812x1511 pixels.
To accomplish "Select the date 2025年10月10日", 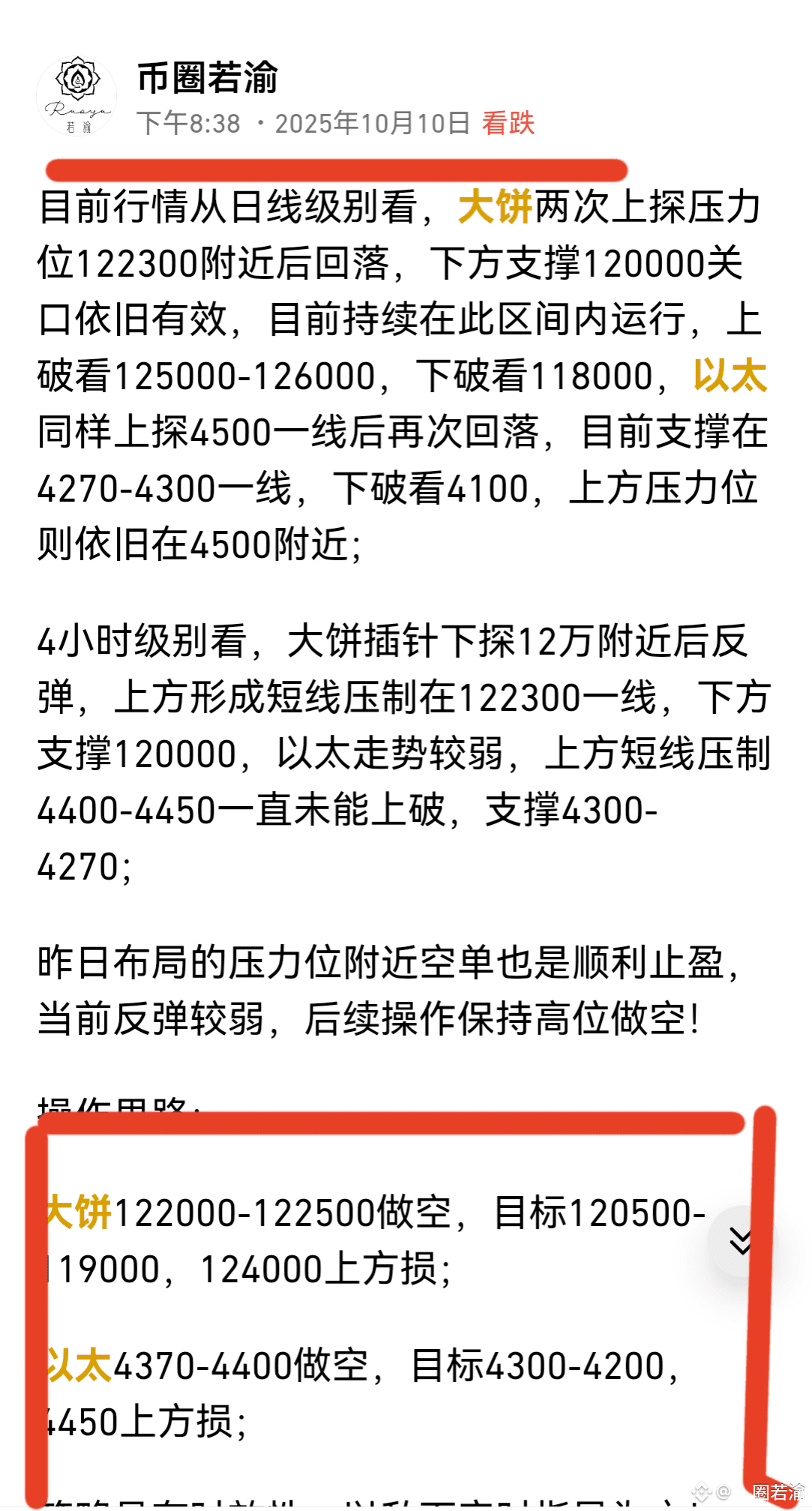I will tap(370, 124).
